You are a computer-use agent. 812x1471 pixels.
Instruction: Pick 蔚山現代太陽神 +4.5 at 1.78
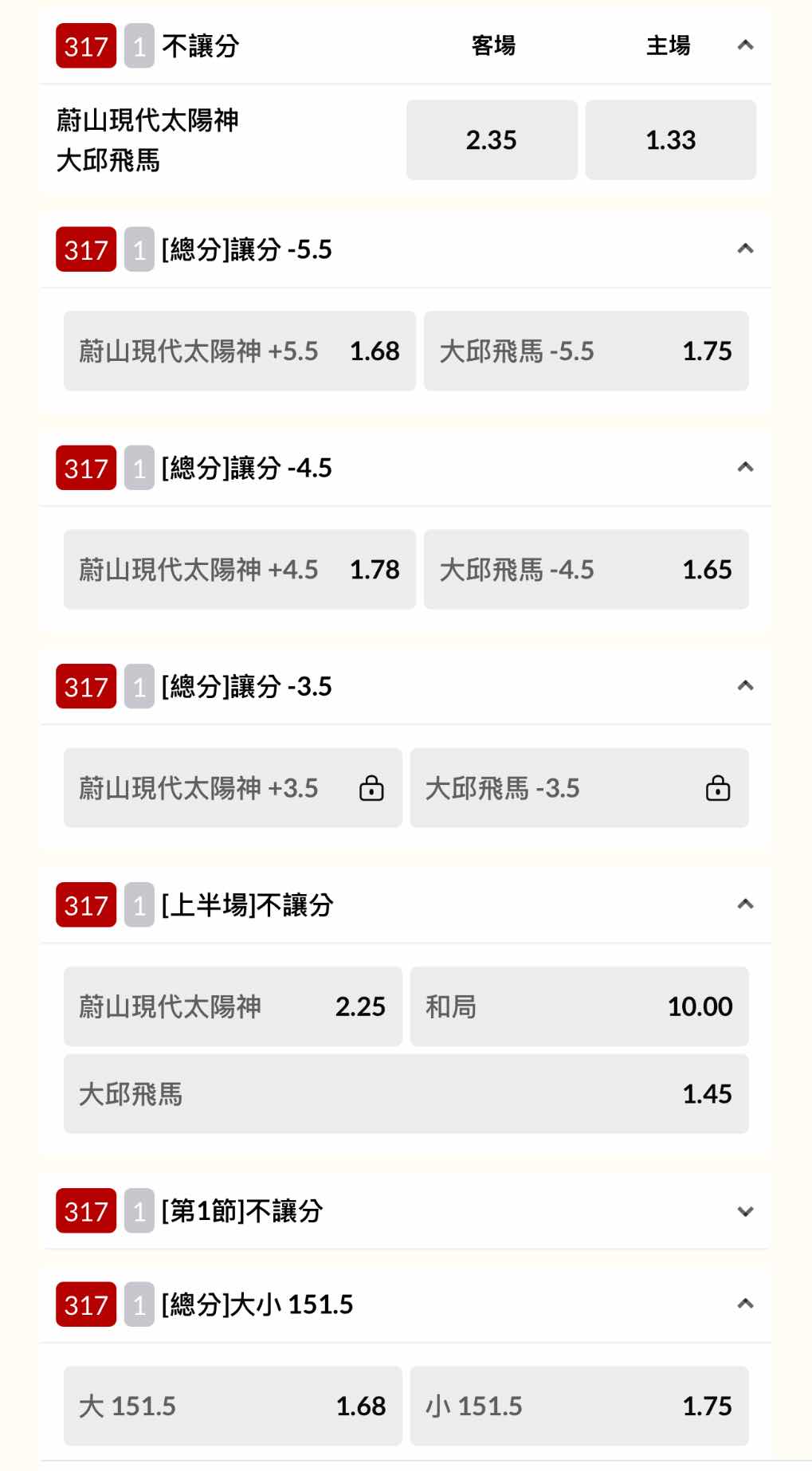(239, 570)
